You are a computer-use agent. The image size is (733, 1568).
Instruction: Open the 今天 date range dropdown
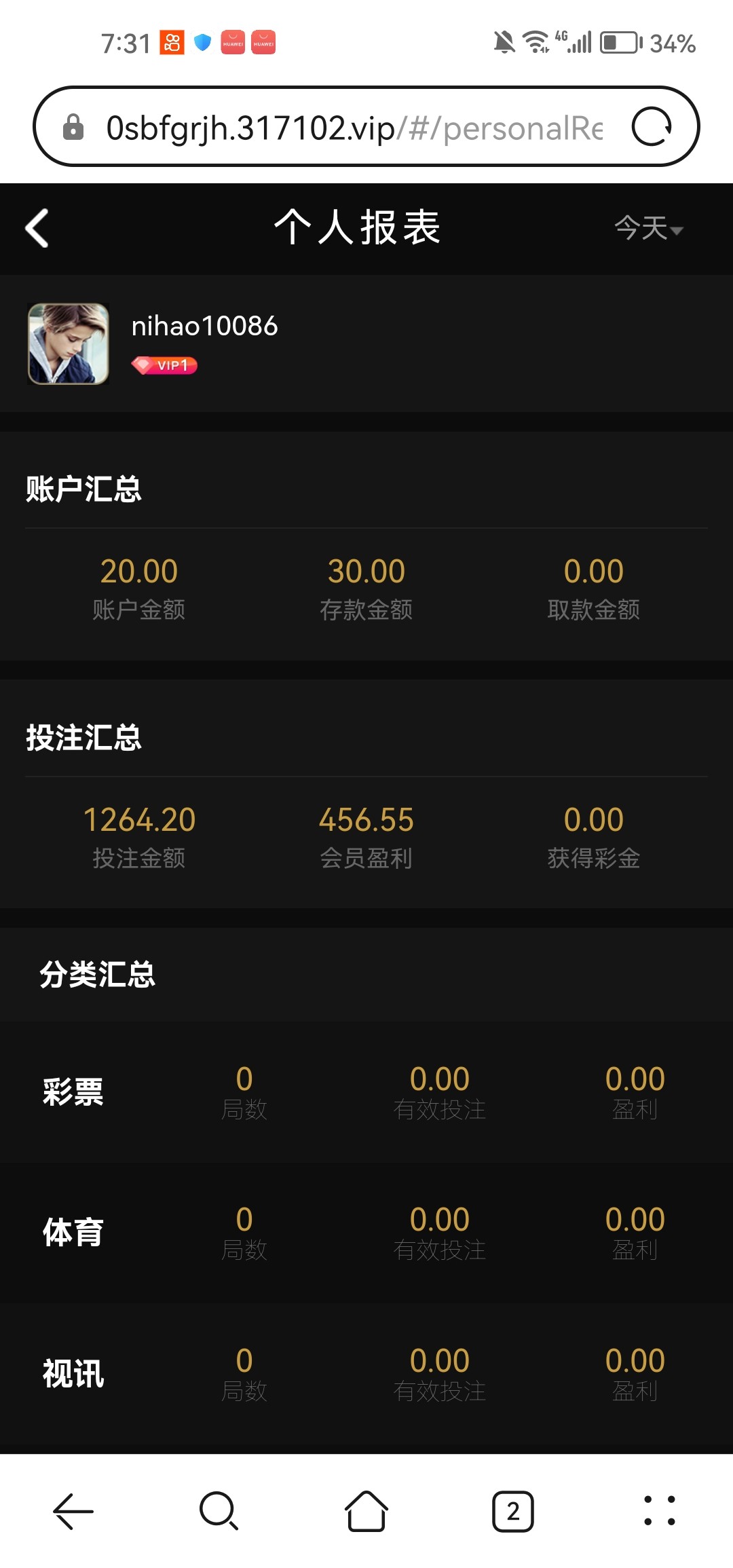(x=648, y=228)
